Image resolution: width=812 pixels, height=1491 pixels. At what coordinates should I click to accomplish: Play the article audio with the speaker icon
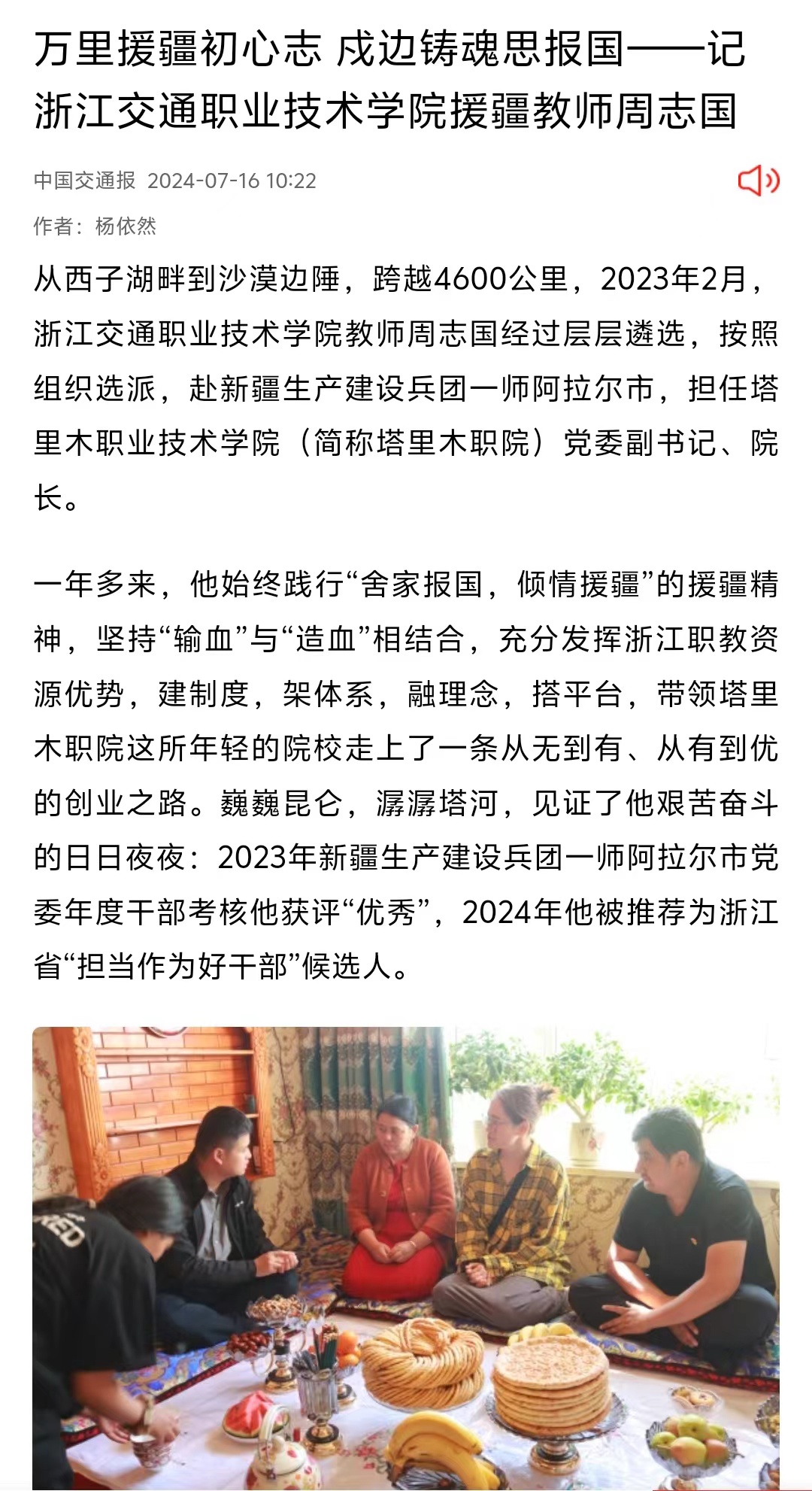point(758,181)
